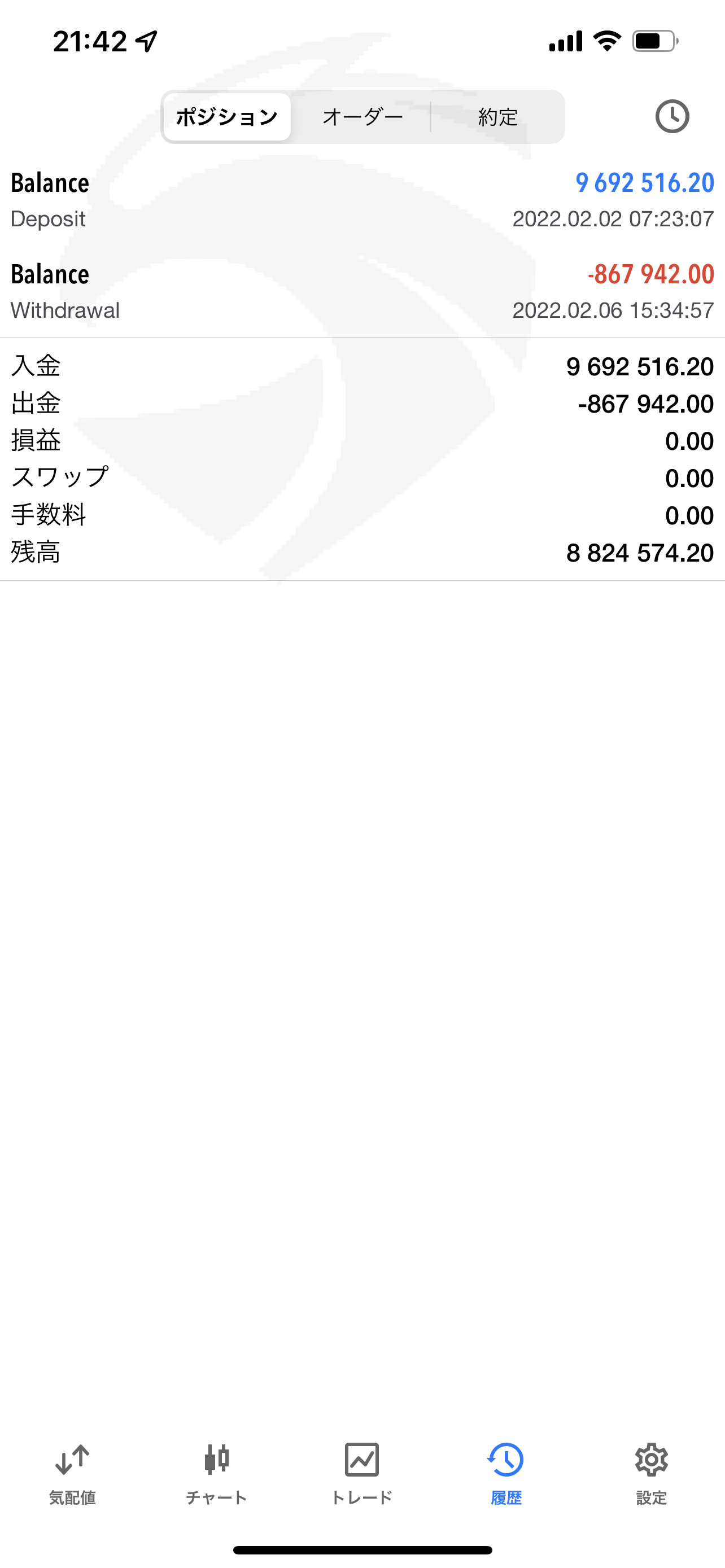Open the トレード tab
The height and width of the screenshot is (1568, 725).
pos(362,1474)
